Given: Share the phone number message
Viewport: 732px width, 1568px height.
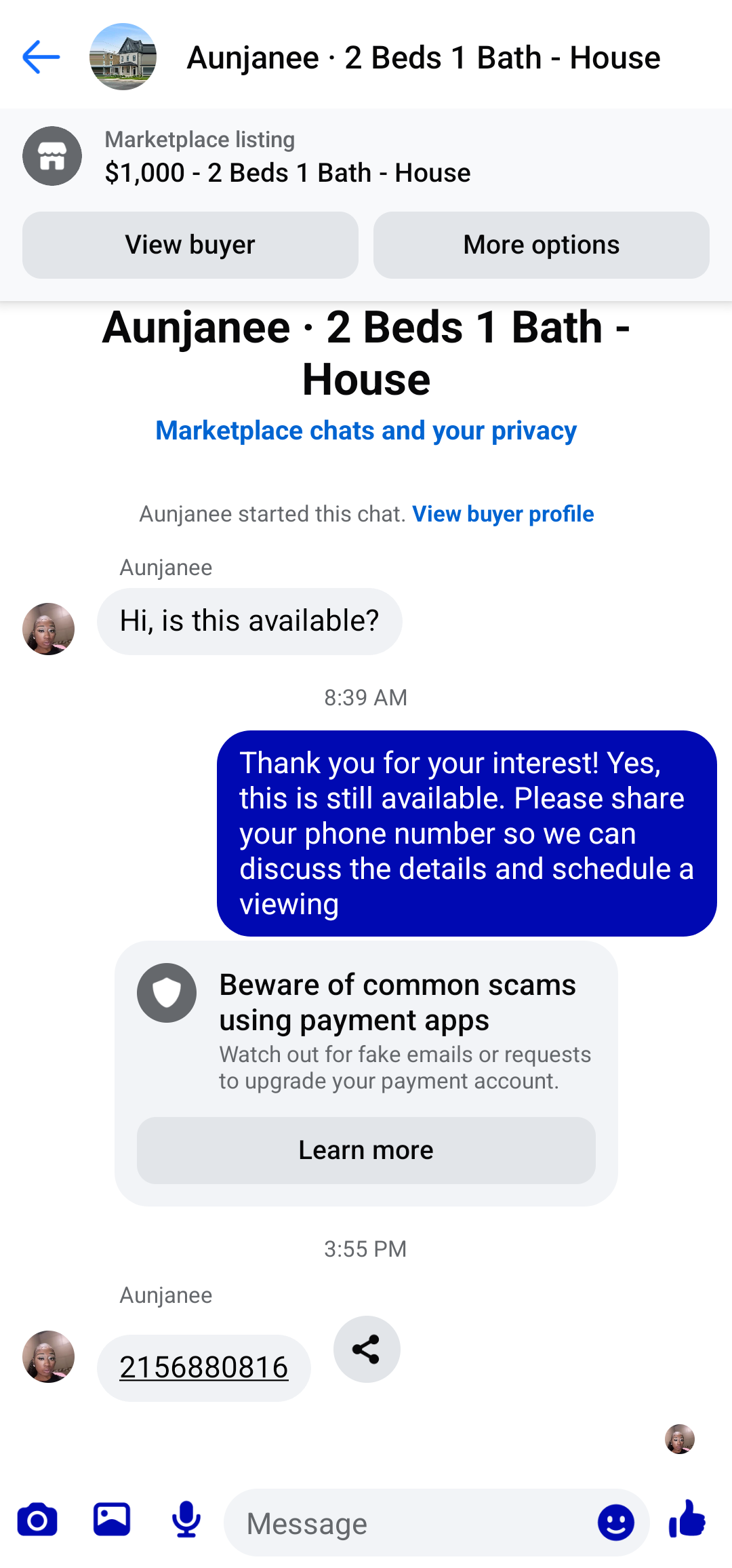Looking at the screenshot, I should (x=367, y=1350).
